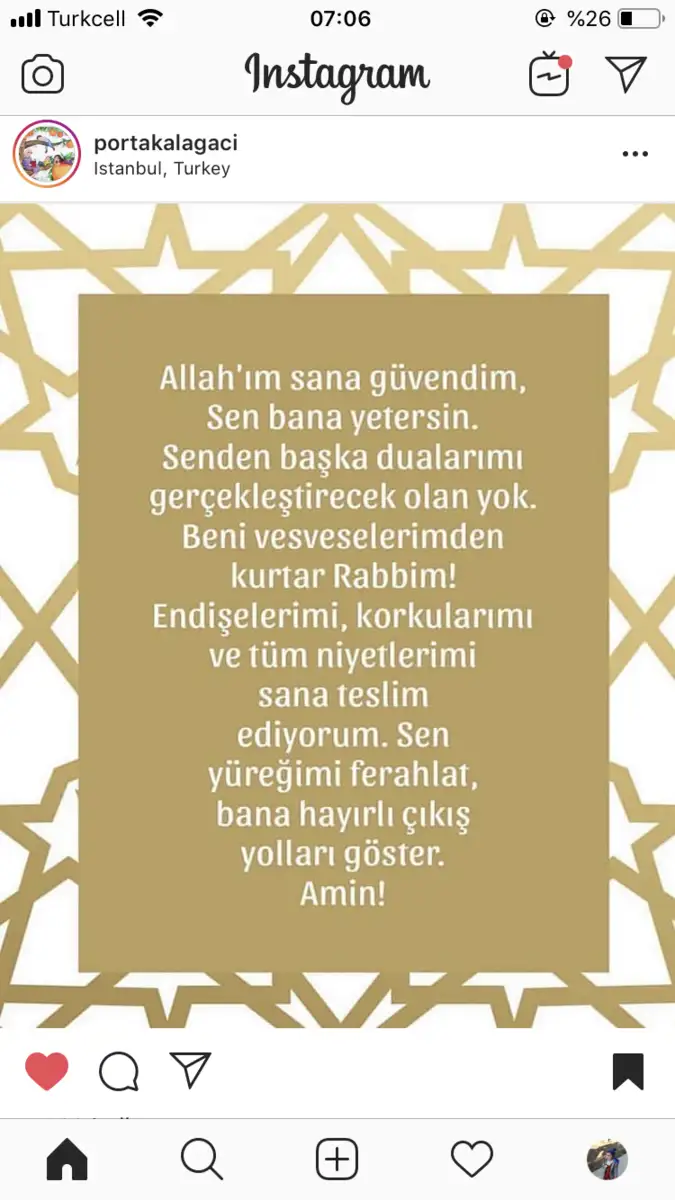Open the camera from the top bar

pos(43,76)
